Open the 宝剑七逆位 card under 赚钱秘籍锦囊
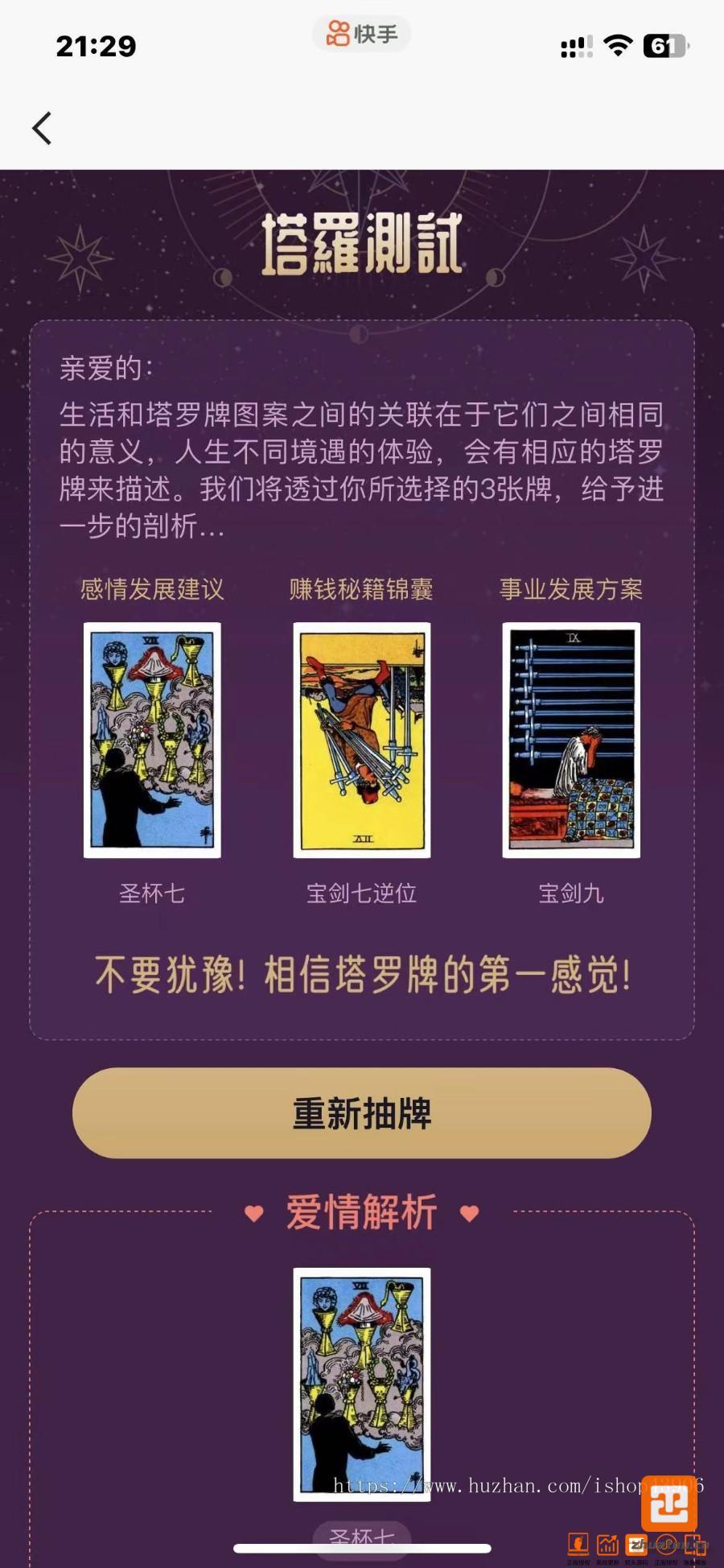 click(362, 740)
